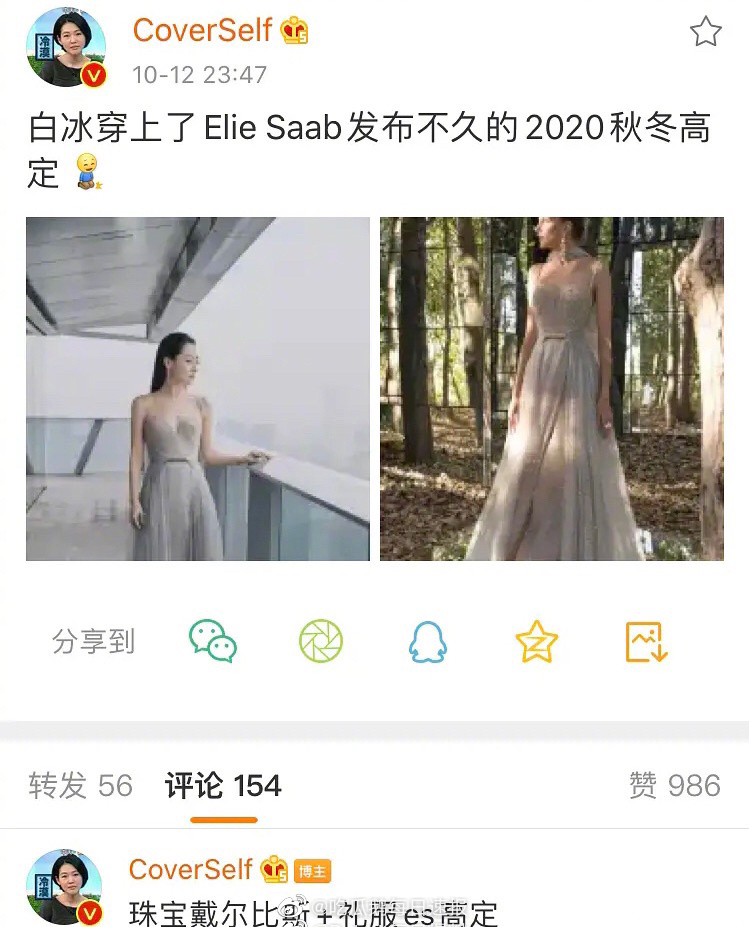The height and width of the screenshot is (927, 749).
Task: Switch to the 转发 tab
Action: click(80, 786)
